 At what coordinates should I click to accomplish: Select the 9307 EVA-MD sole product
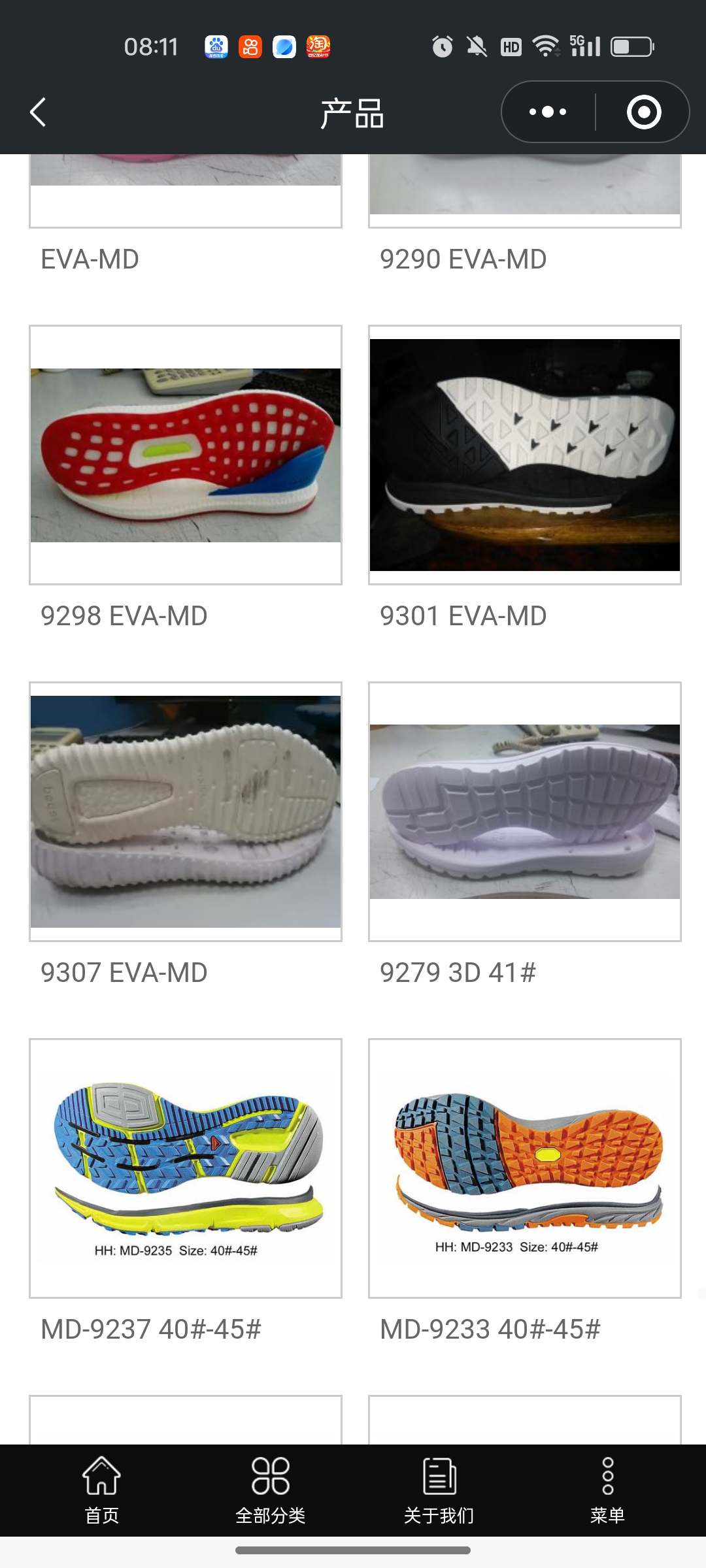(186, 811)
